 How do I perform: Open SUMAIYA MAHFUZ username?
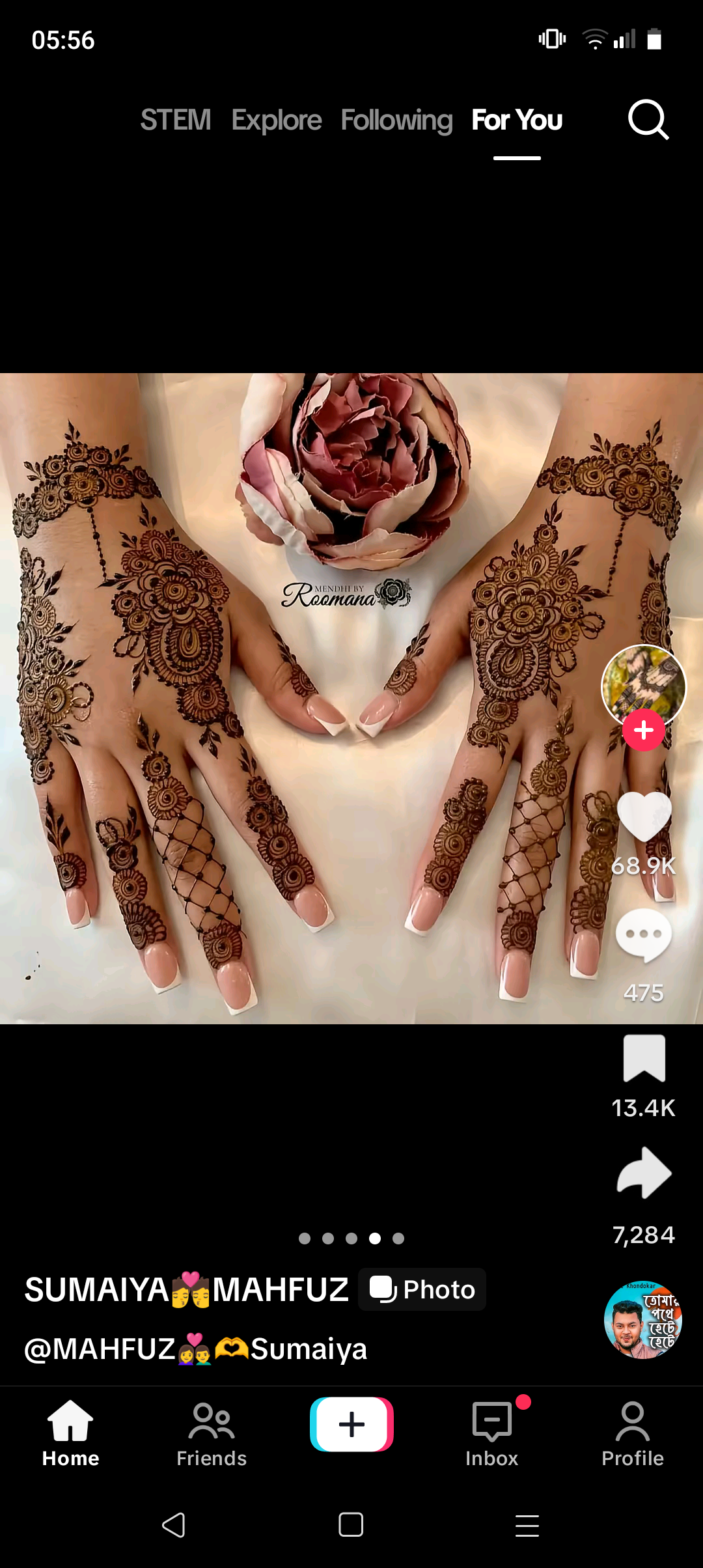point(187,1289)
